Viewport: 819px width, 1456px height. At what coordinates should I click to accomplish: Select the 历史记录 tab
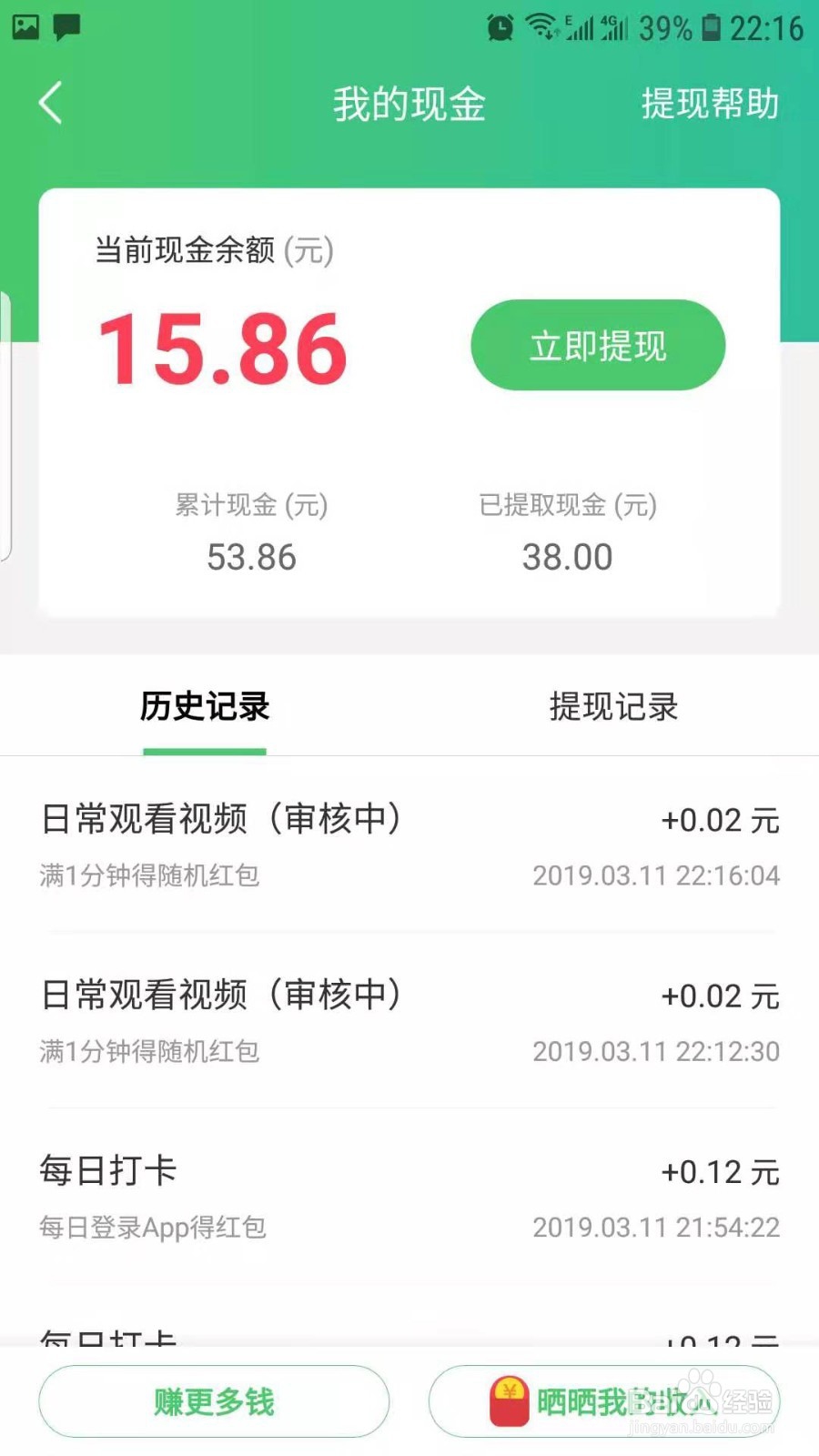[204, 707]
